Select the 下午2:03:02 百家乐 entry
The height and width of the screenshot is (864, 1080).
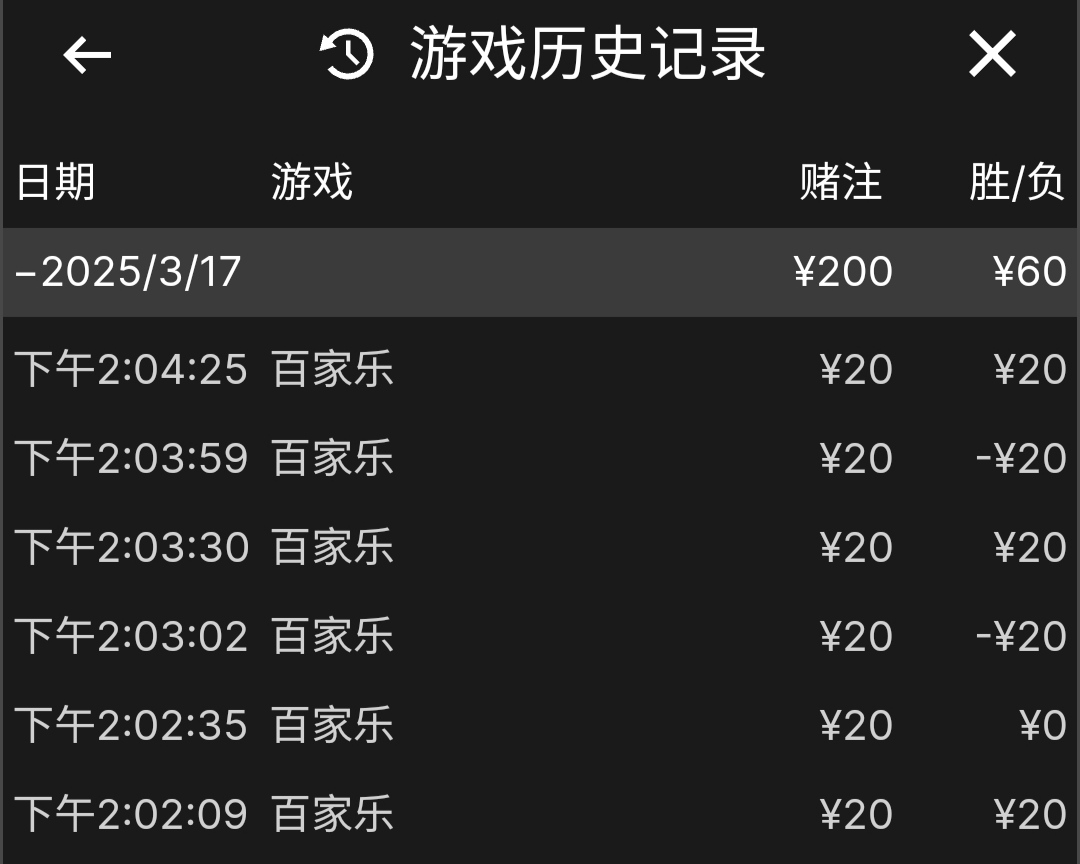[540, 637]
